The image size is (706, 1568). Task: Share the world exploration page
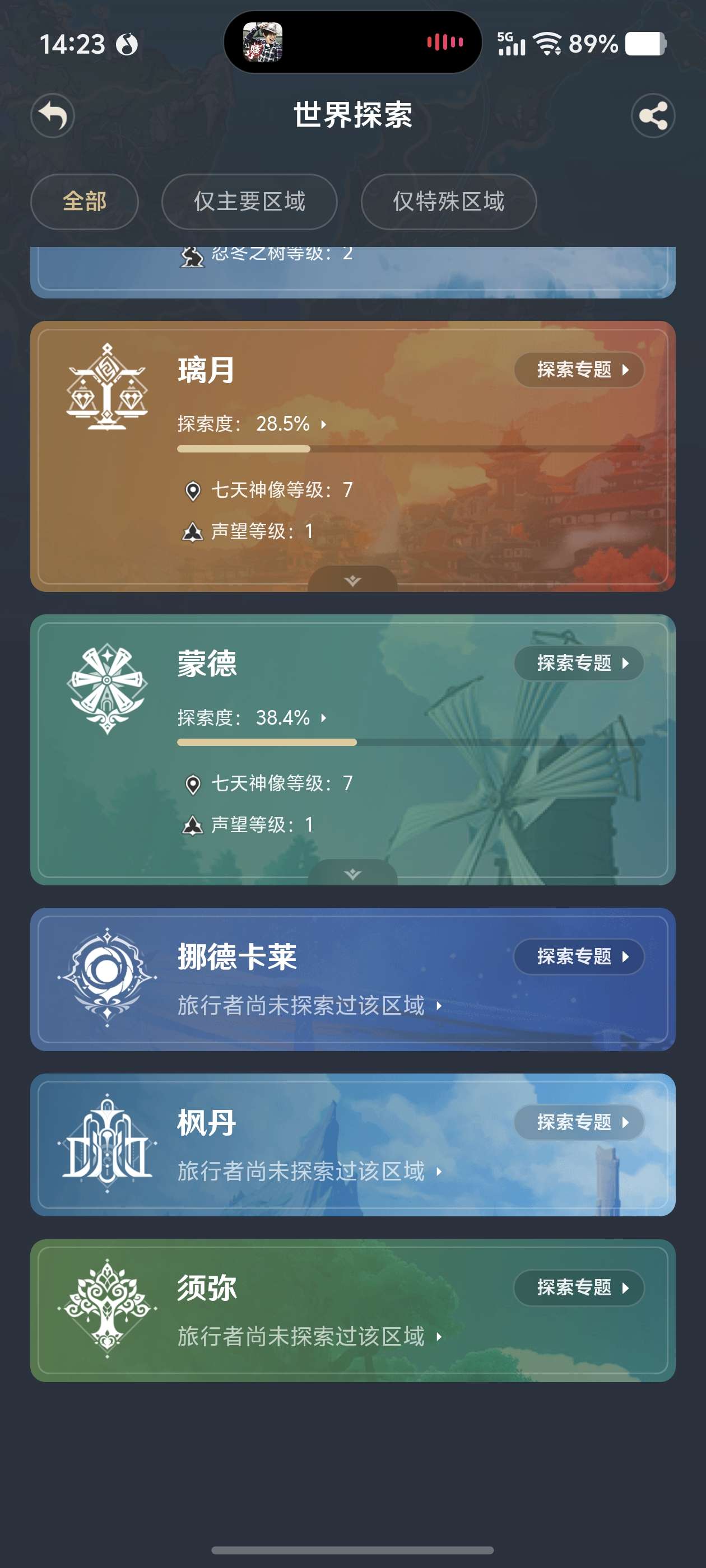tap(652, 116)
